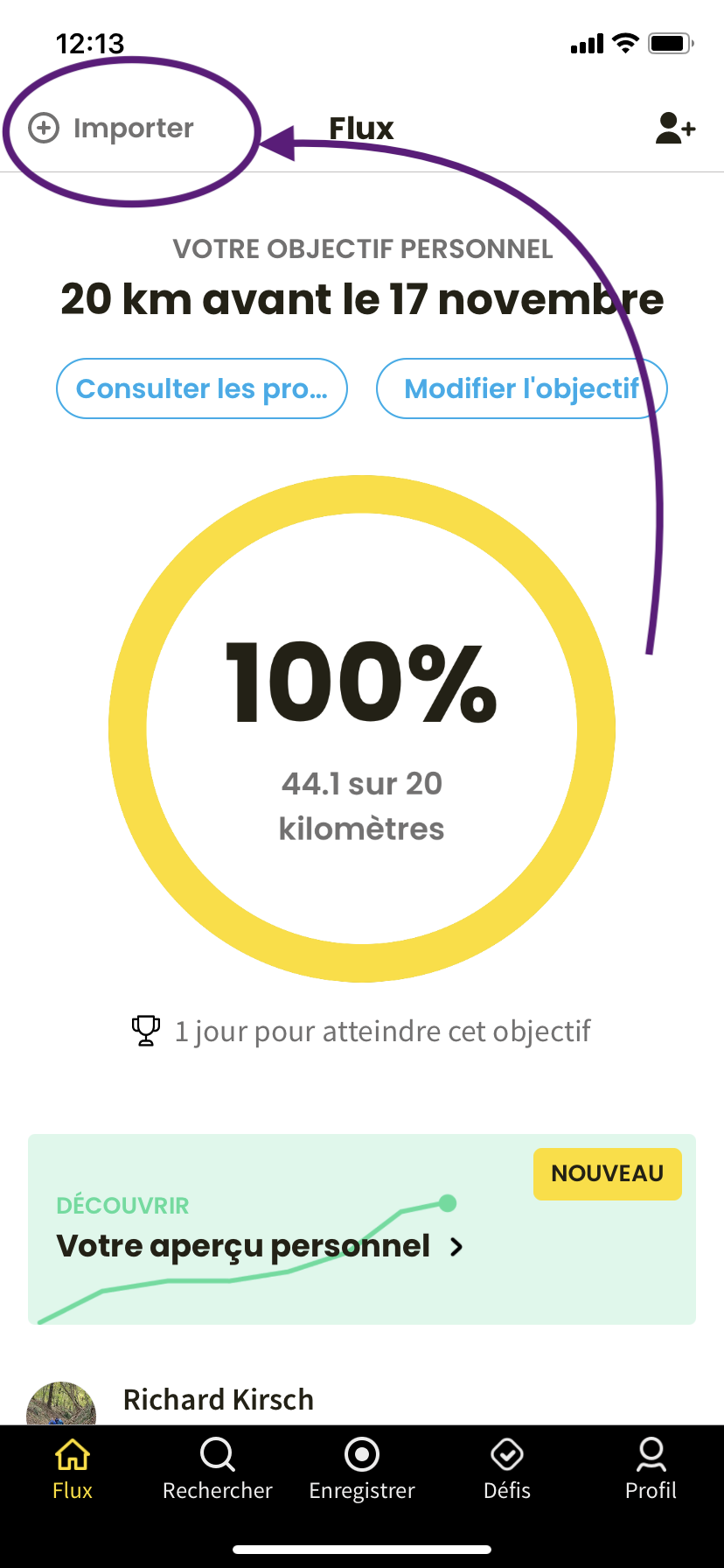The width and height of the screenshot is (724, 1568).
Task: Tap the Importer button
Action: pyautogui.click(x=112, y=129)
